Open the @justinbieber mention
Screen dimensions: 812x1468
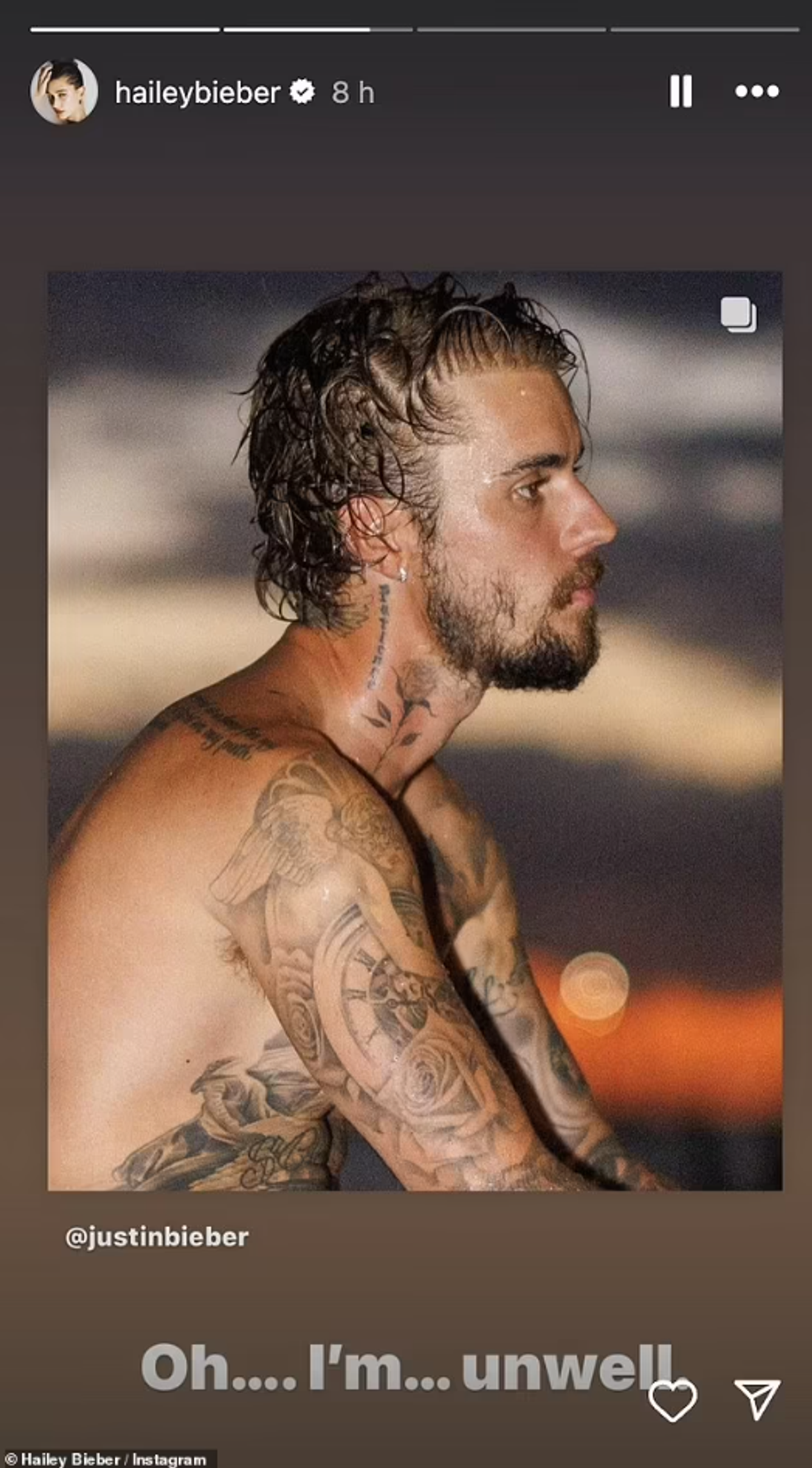click(157, 1237)
